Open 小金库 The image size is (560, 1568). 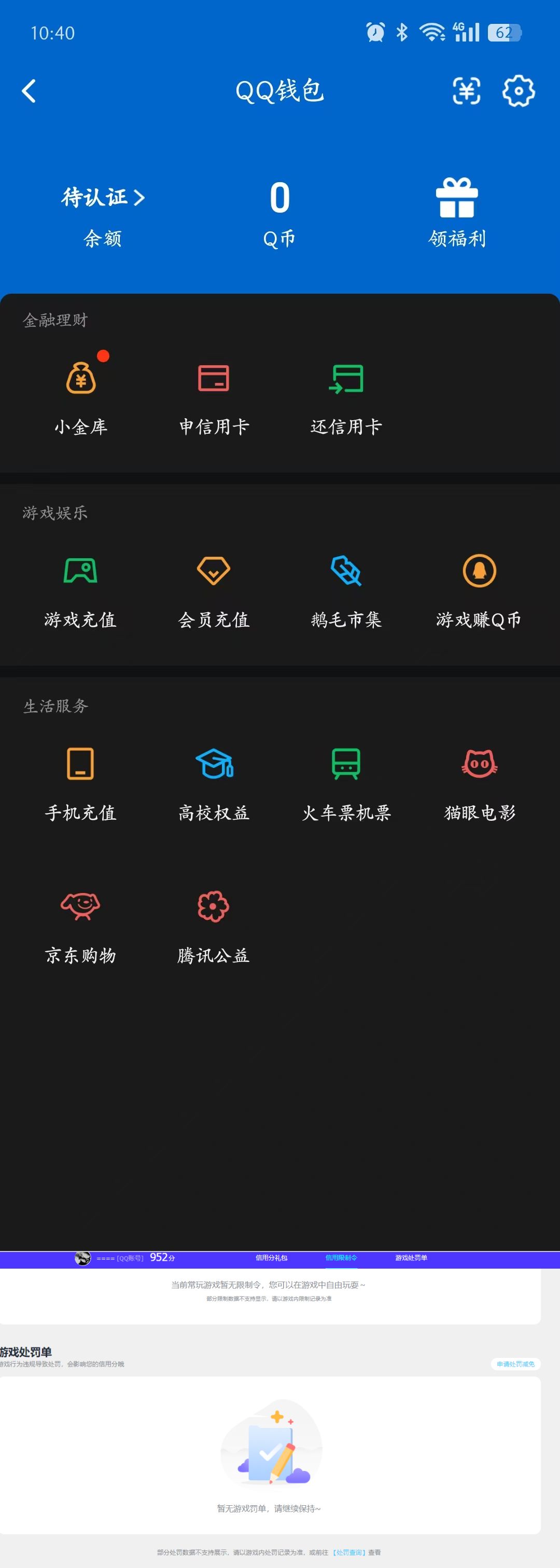pyautogui.click(x=81, y=396)
